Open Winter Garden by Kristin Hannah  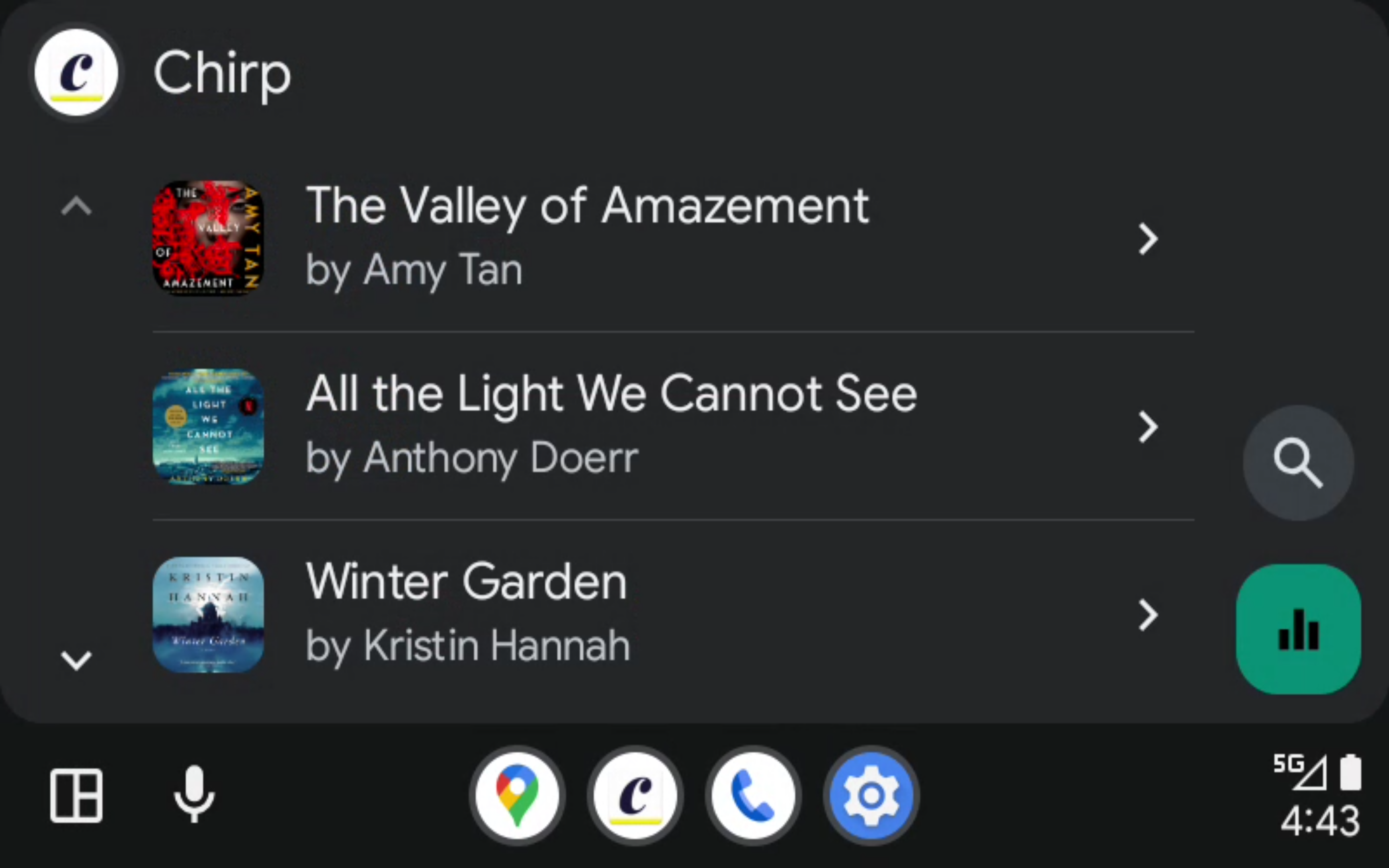[x=654, y=614]
